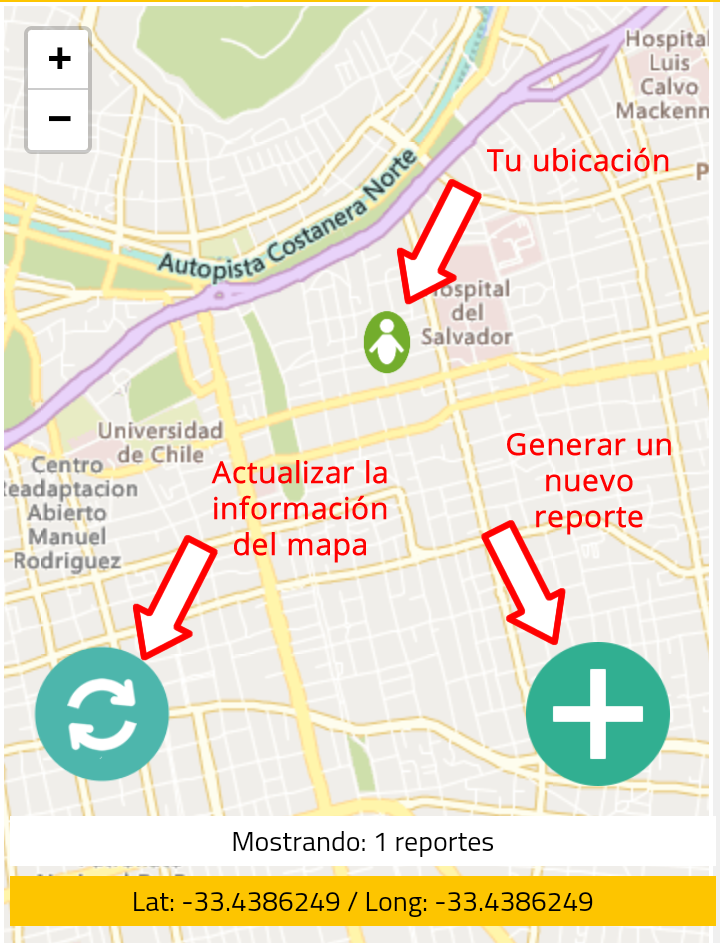Zoom out of the map
Viewport: 720px width, 943px height.
[x=59, y=119]
